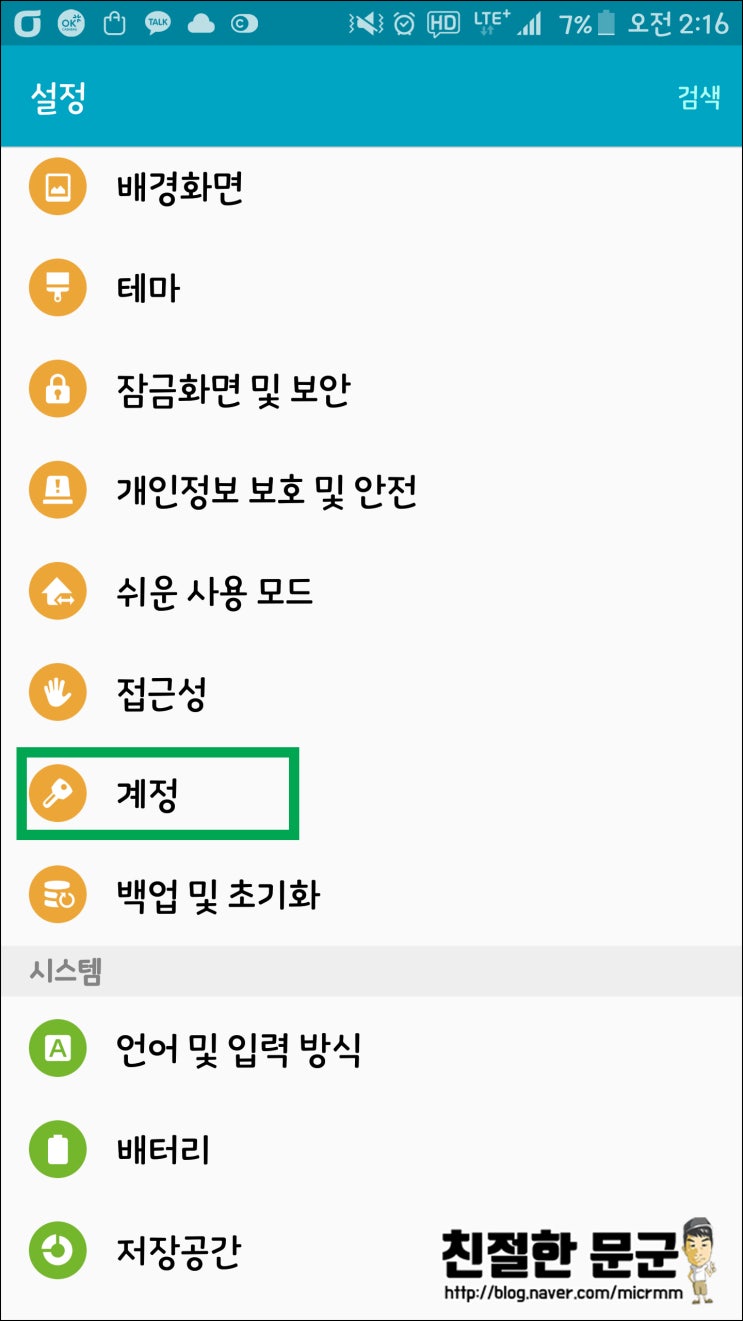Viewport: 743px width, 1321px height.
Task: Open 언어 및 입력 방식
Action: point(371,1049)
